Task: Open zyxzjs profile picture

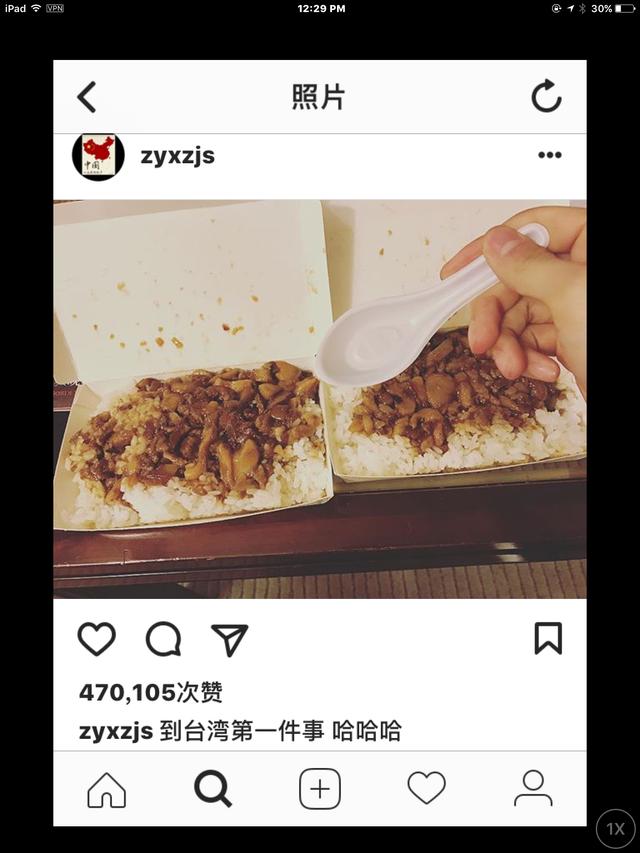Action: pos(98,156)
